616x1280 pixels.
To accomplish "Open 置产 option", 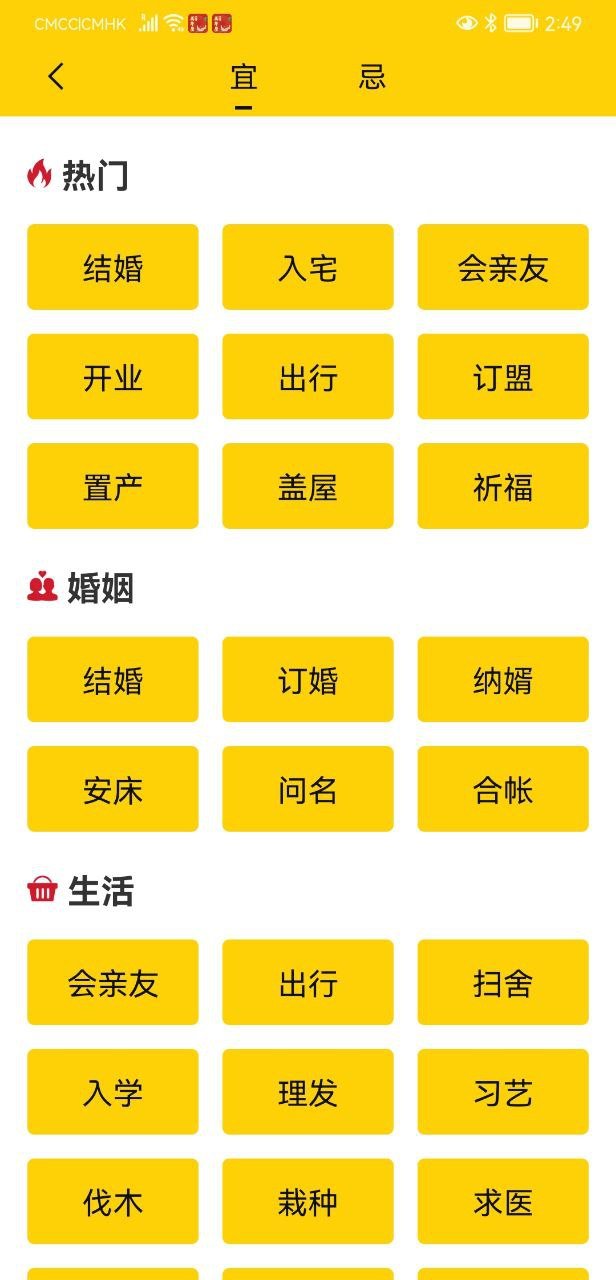I will 113,486.
